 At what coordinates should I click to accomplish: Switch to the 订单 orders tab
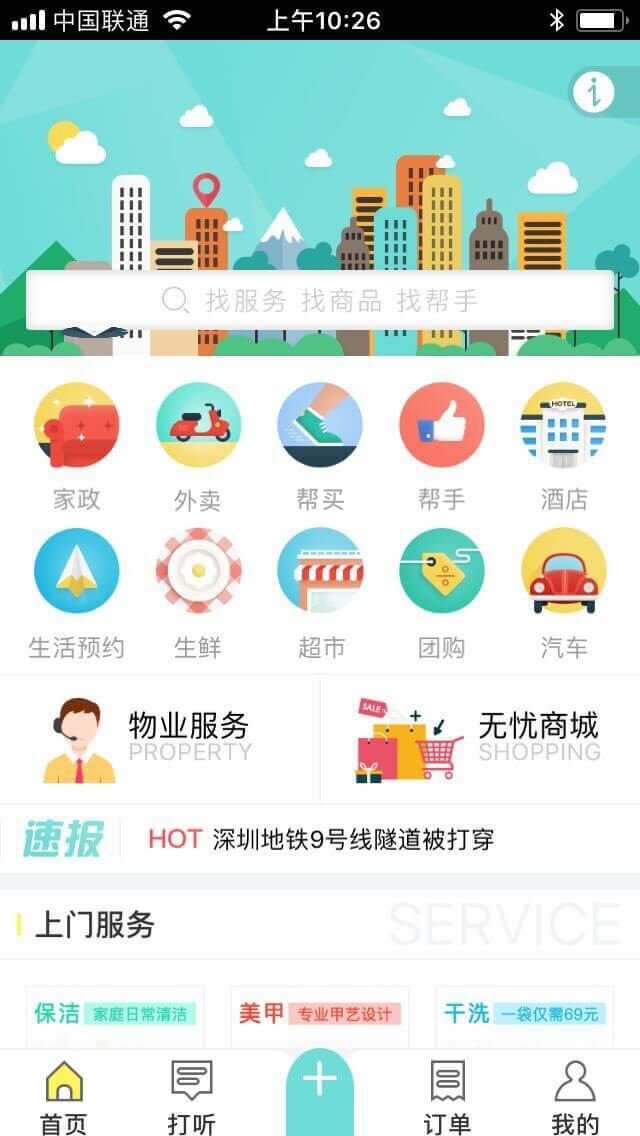447,1096
